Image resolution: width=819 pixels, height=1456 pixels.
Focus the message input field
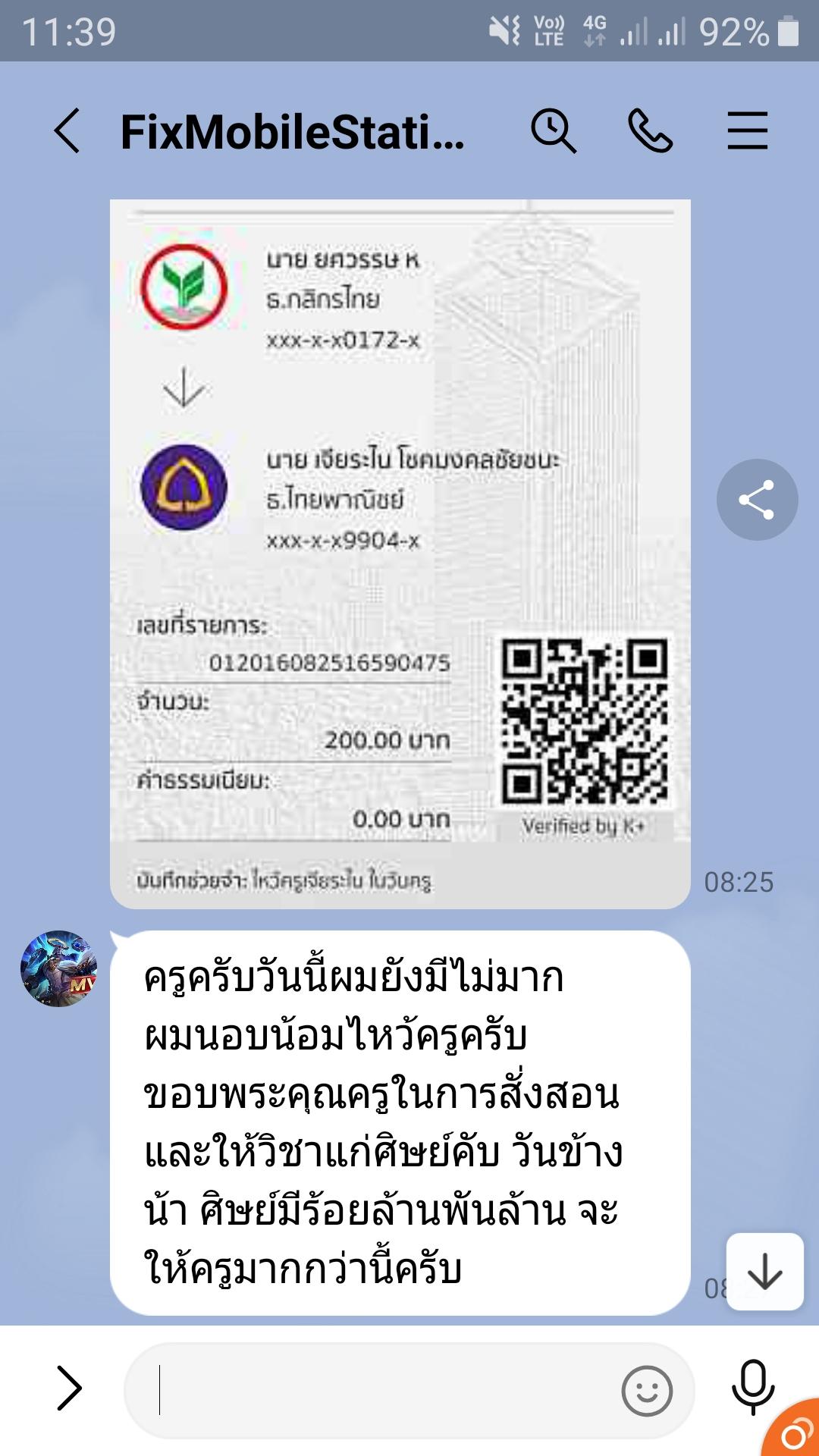pos(379,1390)
